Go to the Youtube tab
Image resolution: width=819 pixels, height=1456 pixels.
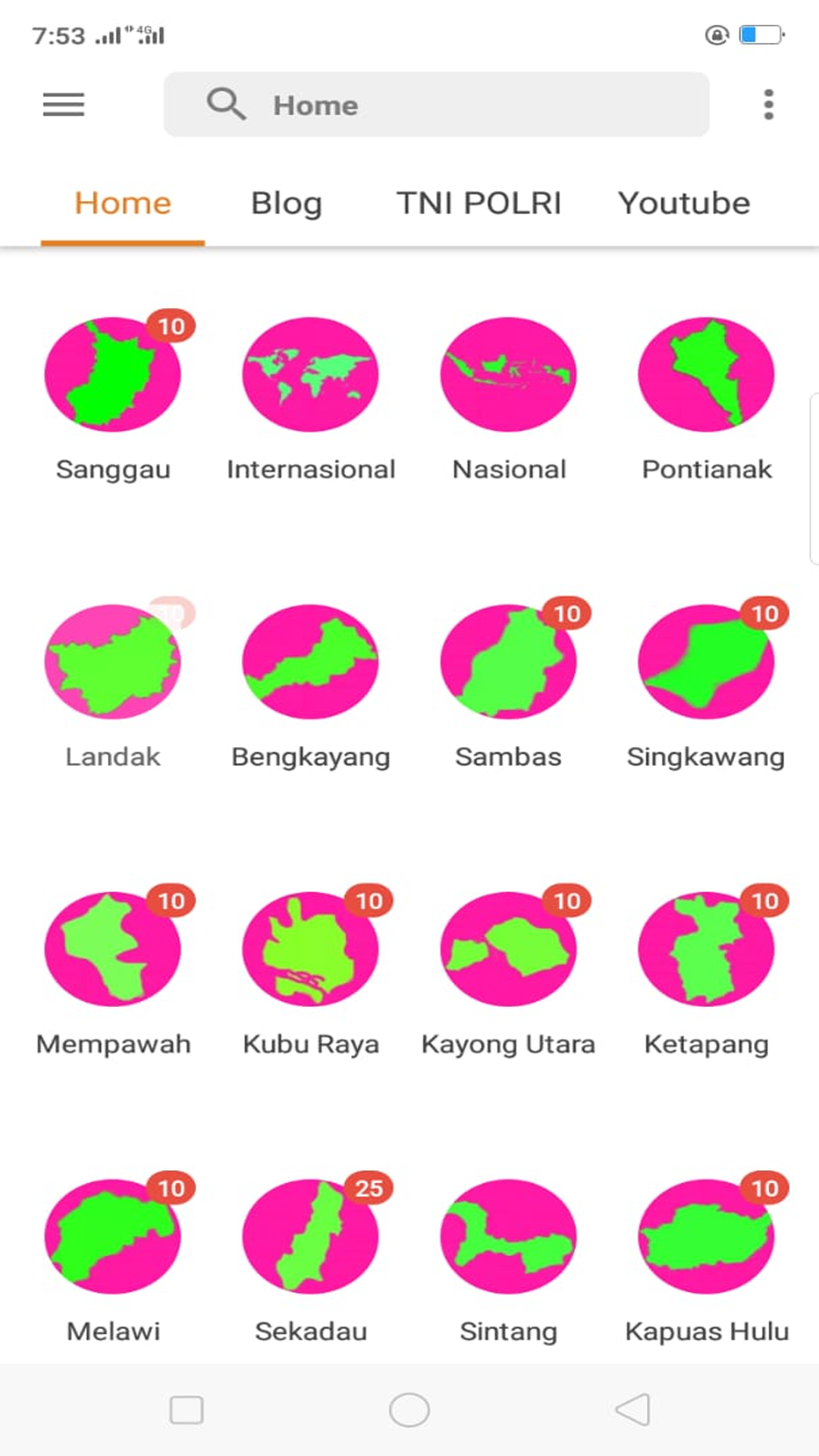(x=684, y=203)
